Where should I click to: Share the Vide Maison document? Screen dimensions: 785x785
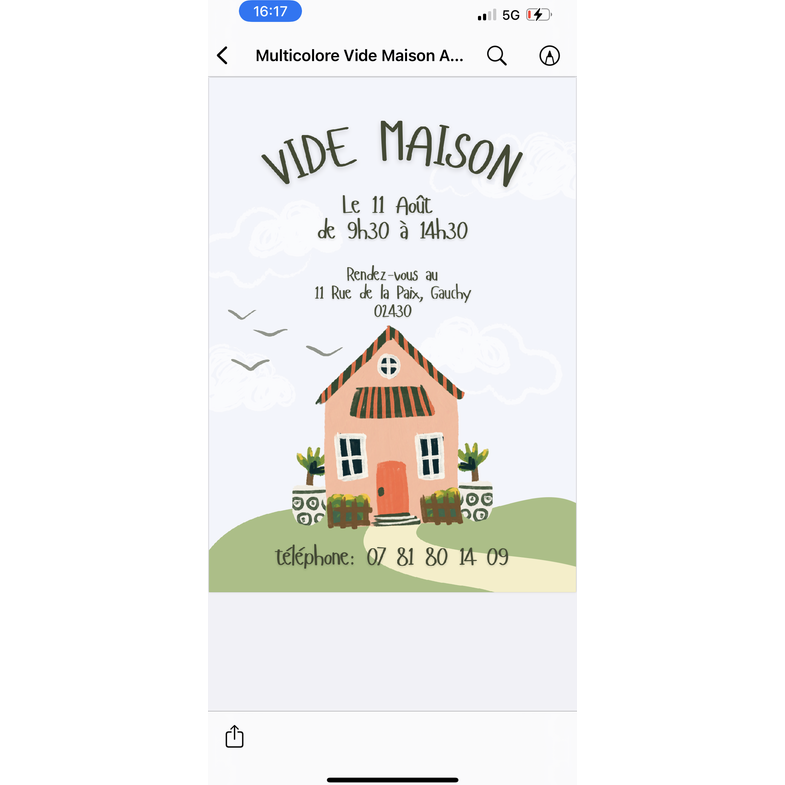[234, 737]
